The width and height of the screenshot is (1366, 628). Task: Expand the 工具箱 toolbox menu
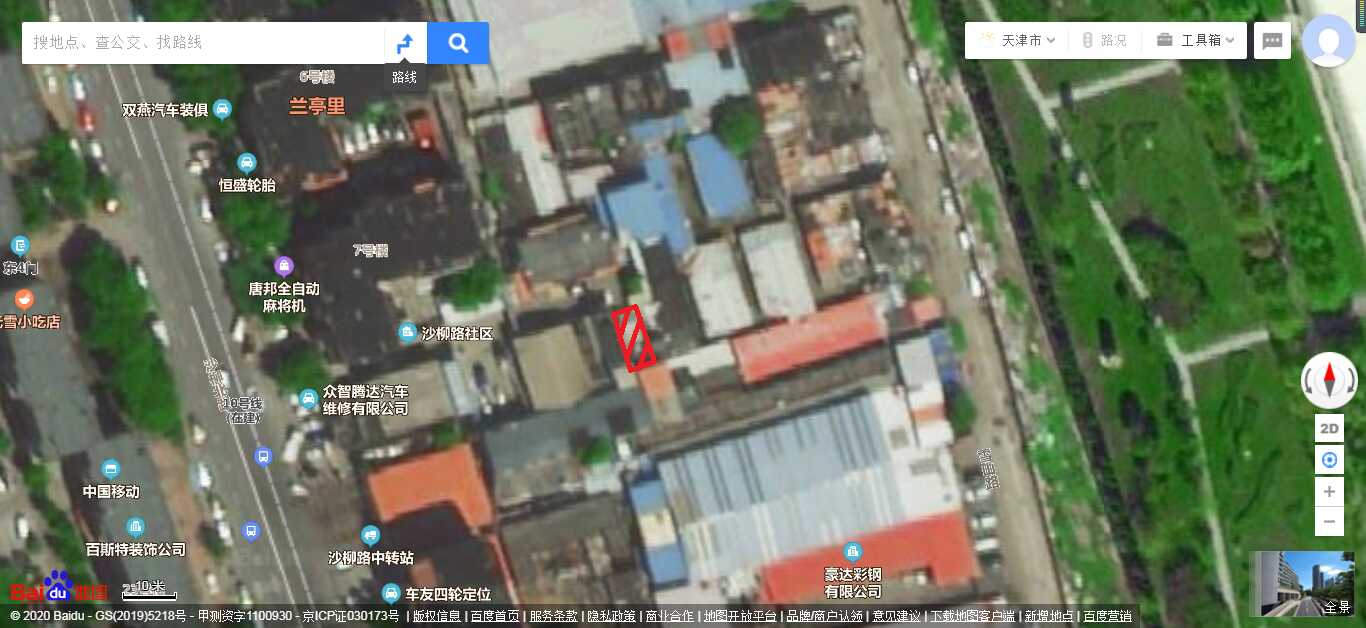click(x=1195, y=41)
